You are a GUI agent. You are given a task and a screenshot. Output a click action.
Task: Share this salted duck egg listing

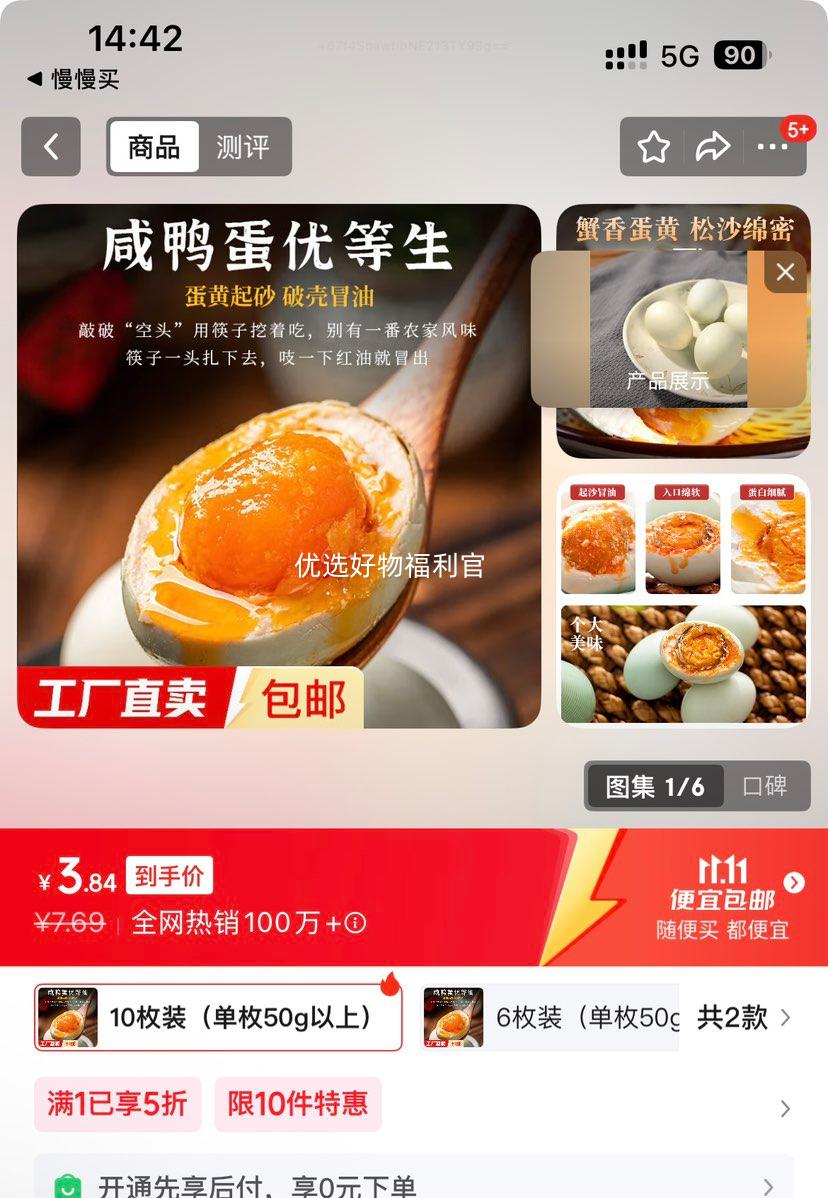[712, 148]
